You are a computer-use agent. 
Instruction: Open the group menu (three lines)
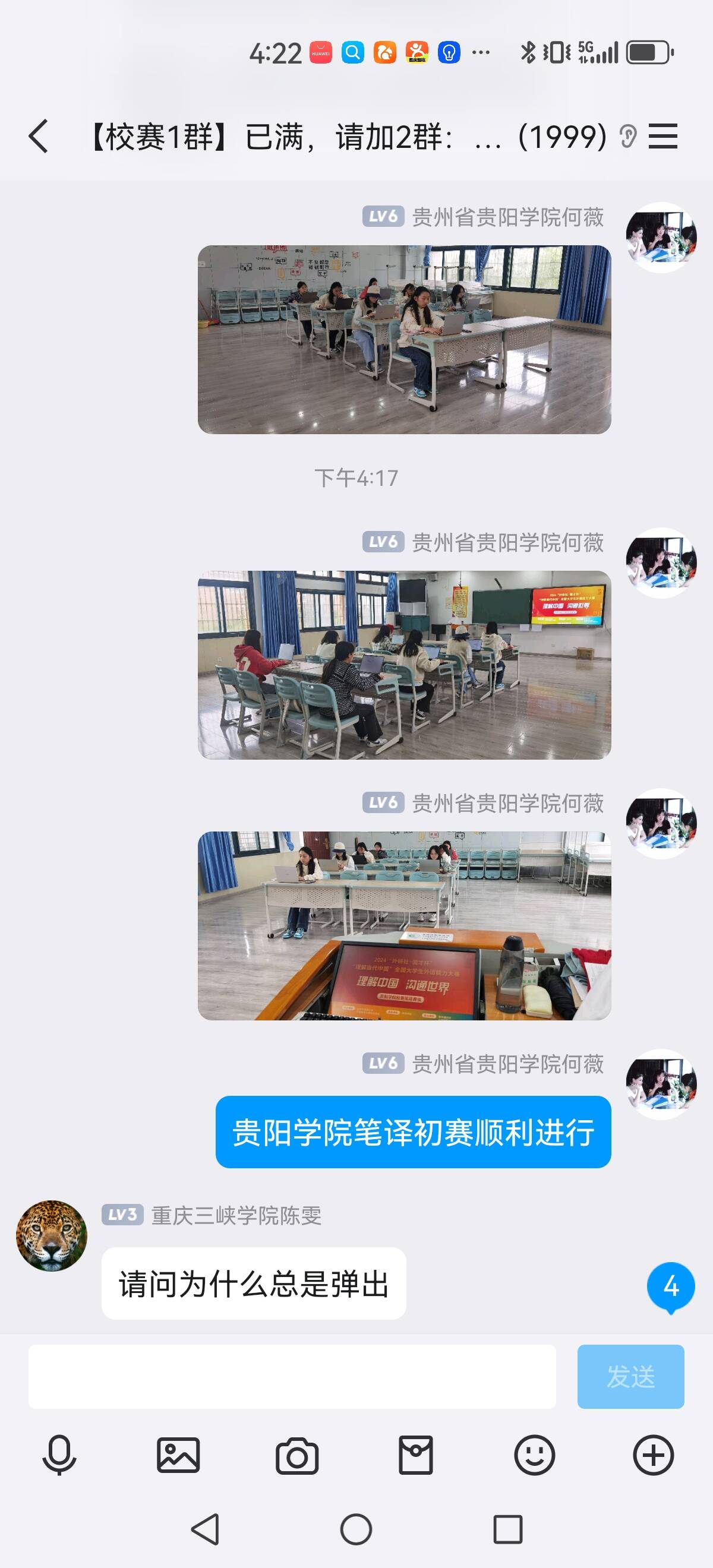tap(662, 136)
